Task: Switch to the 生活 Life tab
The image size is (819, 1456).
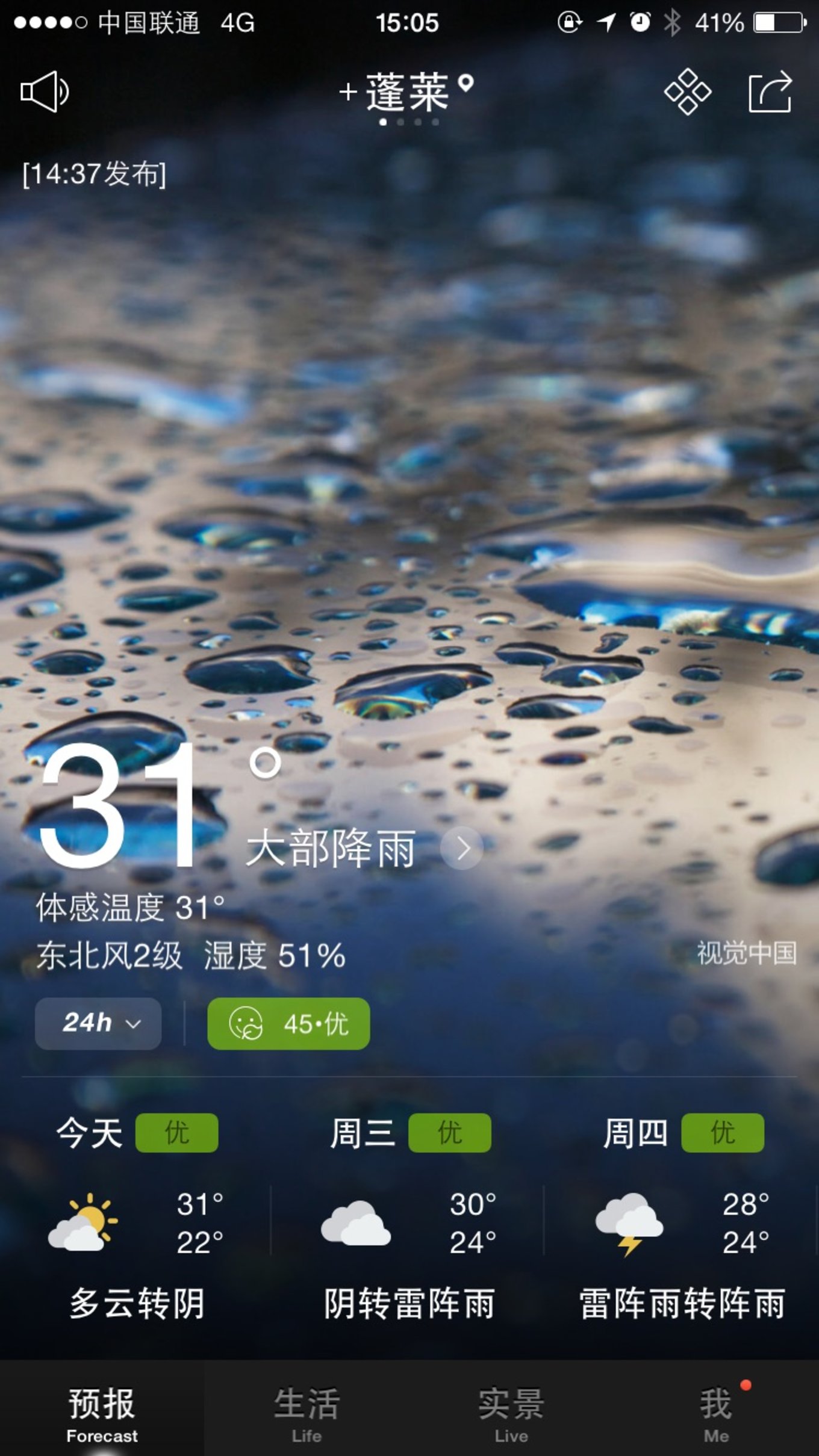Action: tap(307, 1411)
